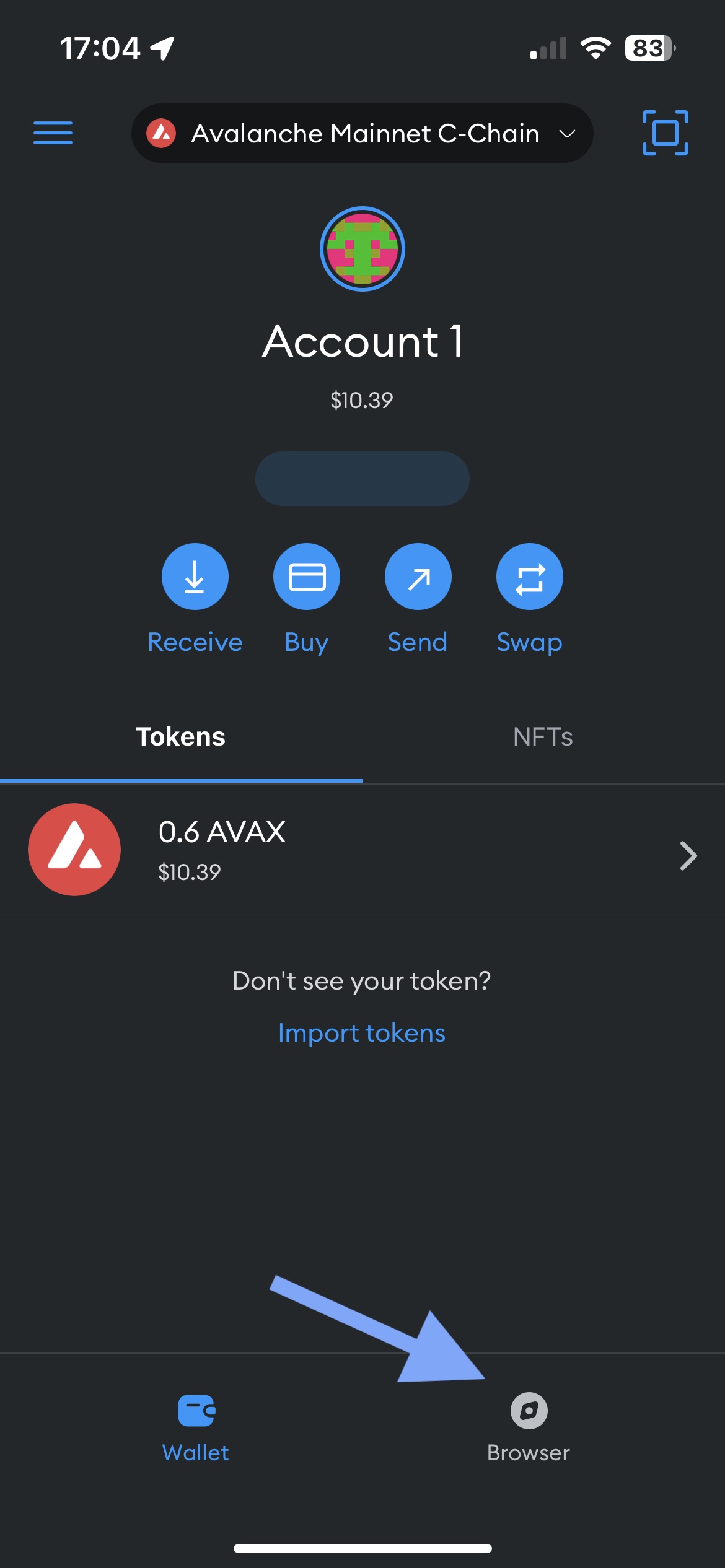Open the hamburger drawer menu
This screenshot has width=725, height=1568.
pyautogui.click(x=53, y=133)
